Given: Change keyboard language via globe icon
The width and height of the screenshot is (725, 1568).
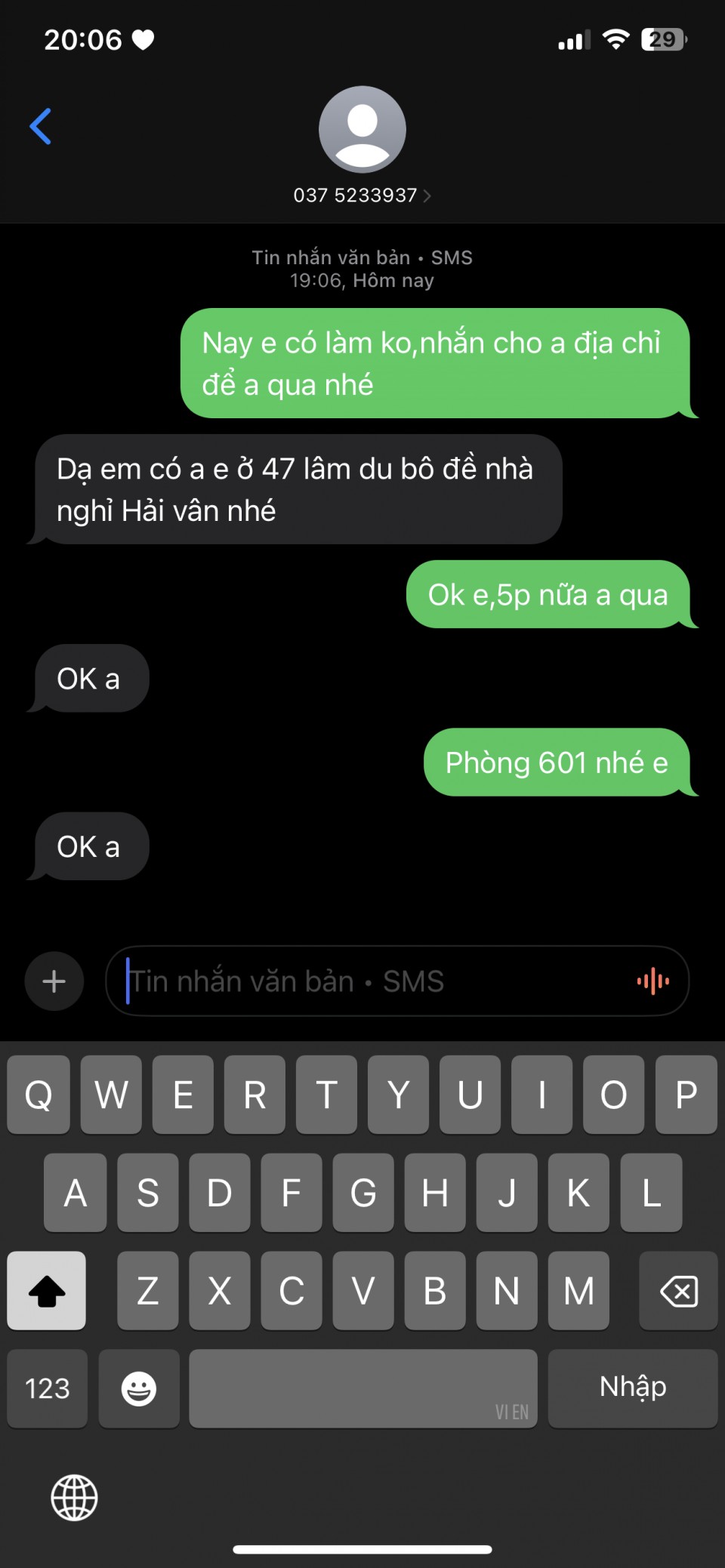Looking at the screenshot, I should (74, 1498).
